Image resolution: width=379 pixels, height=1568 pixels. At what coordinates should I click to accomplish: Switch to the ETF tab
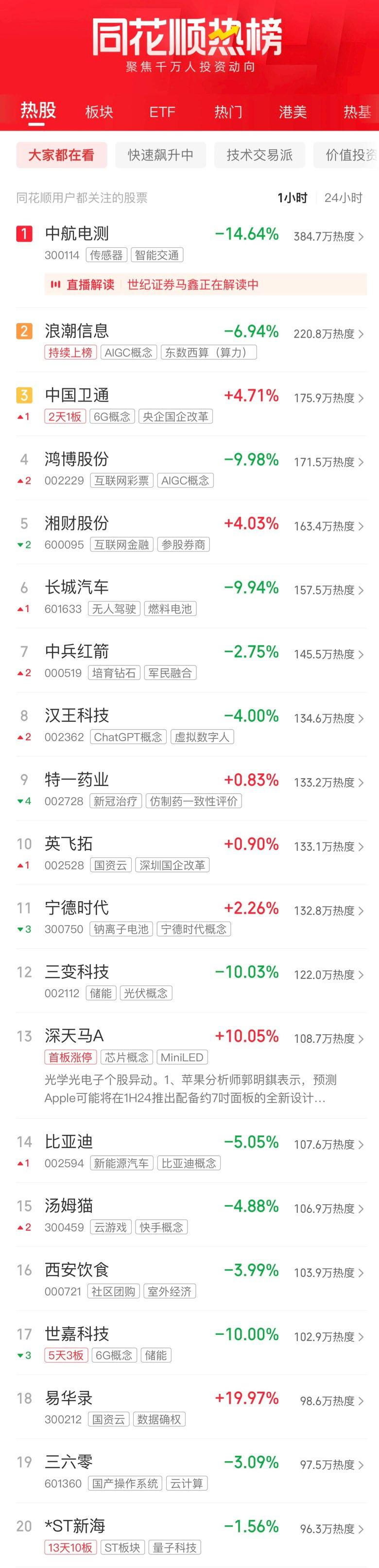point(162,112)
